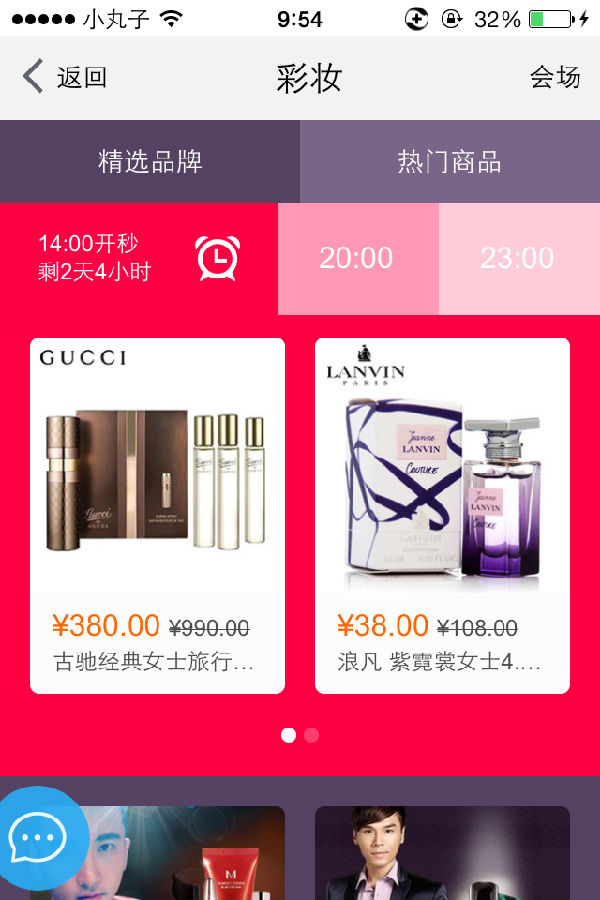The height and width of the screenshot is (900, 600).
Task: Switch to the 热门商品 tab
Action: tap(449, 161)
